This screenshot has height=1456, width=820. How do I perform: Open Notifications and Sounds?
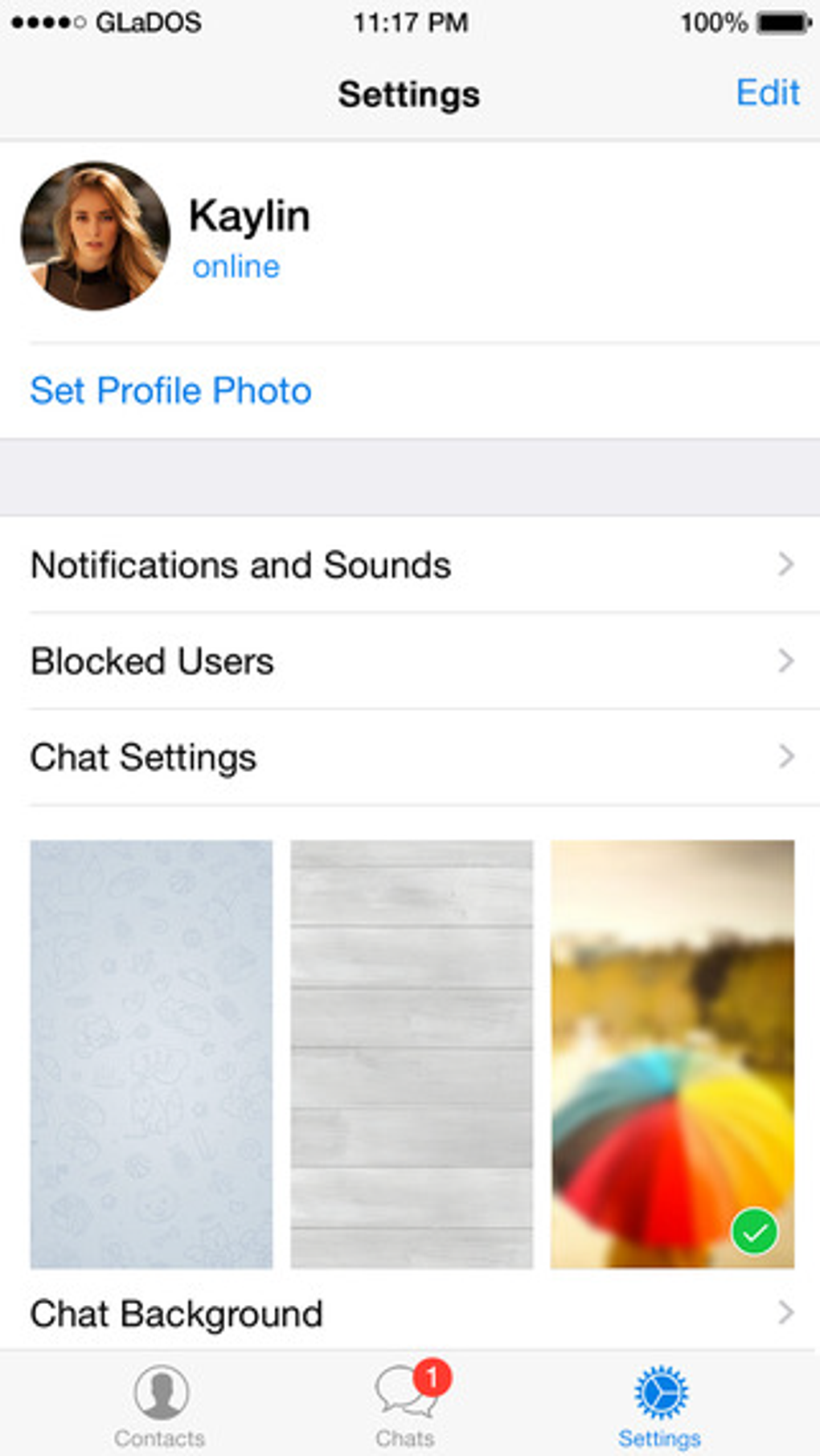point(410,565)
